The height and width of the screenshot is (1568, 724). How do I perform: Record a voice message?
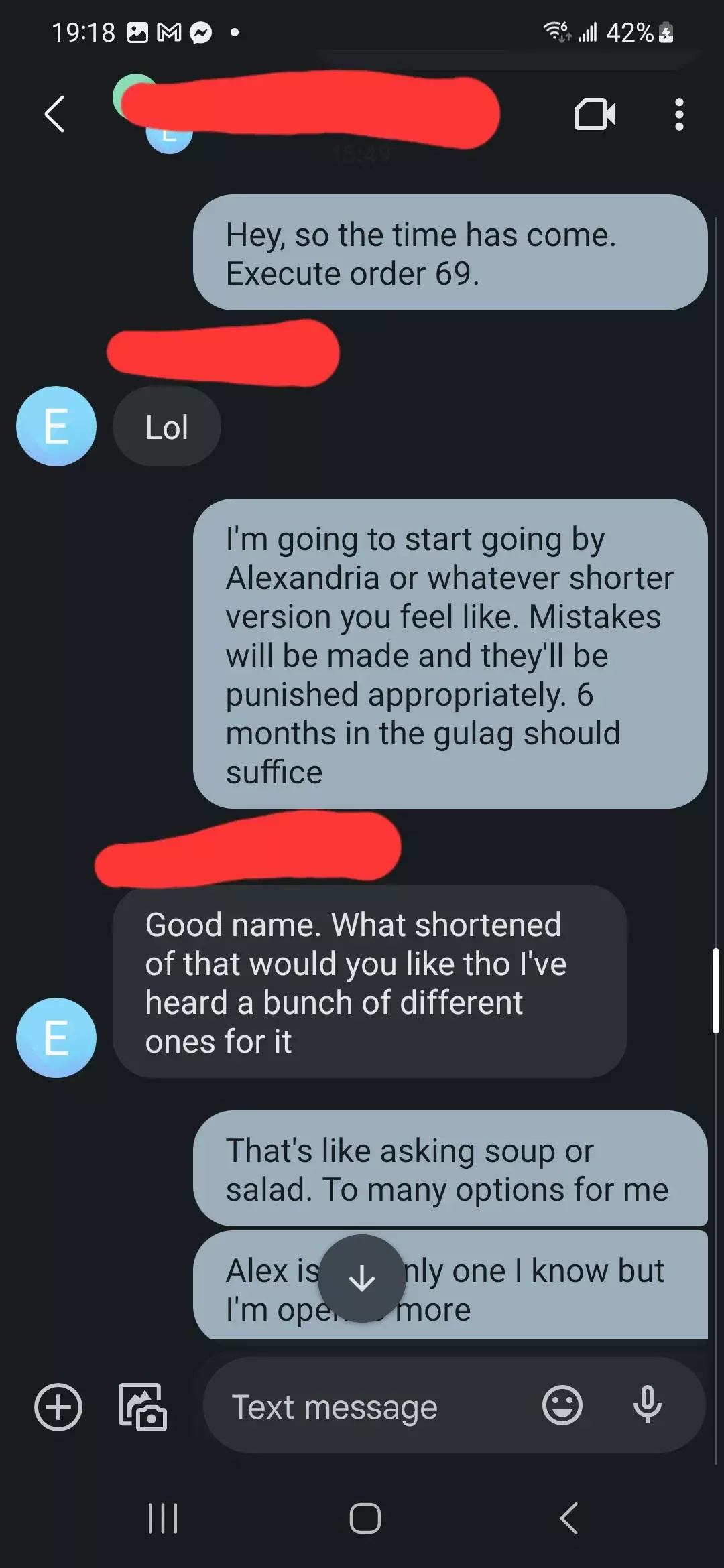648,1405
